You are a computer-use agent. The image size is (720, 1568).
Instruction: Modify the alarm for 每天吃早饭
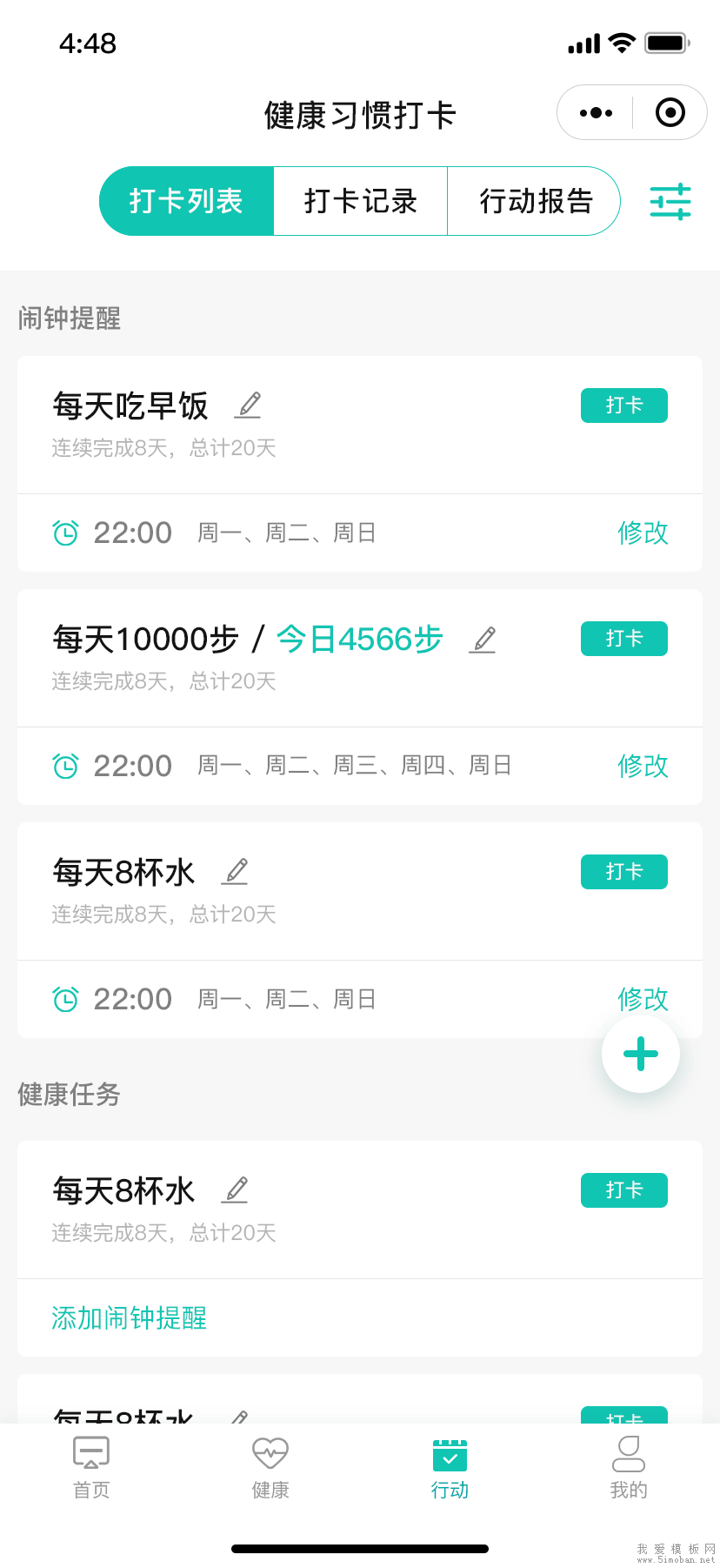coord(643,533)
